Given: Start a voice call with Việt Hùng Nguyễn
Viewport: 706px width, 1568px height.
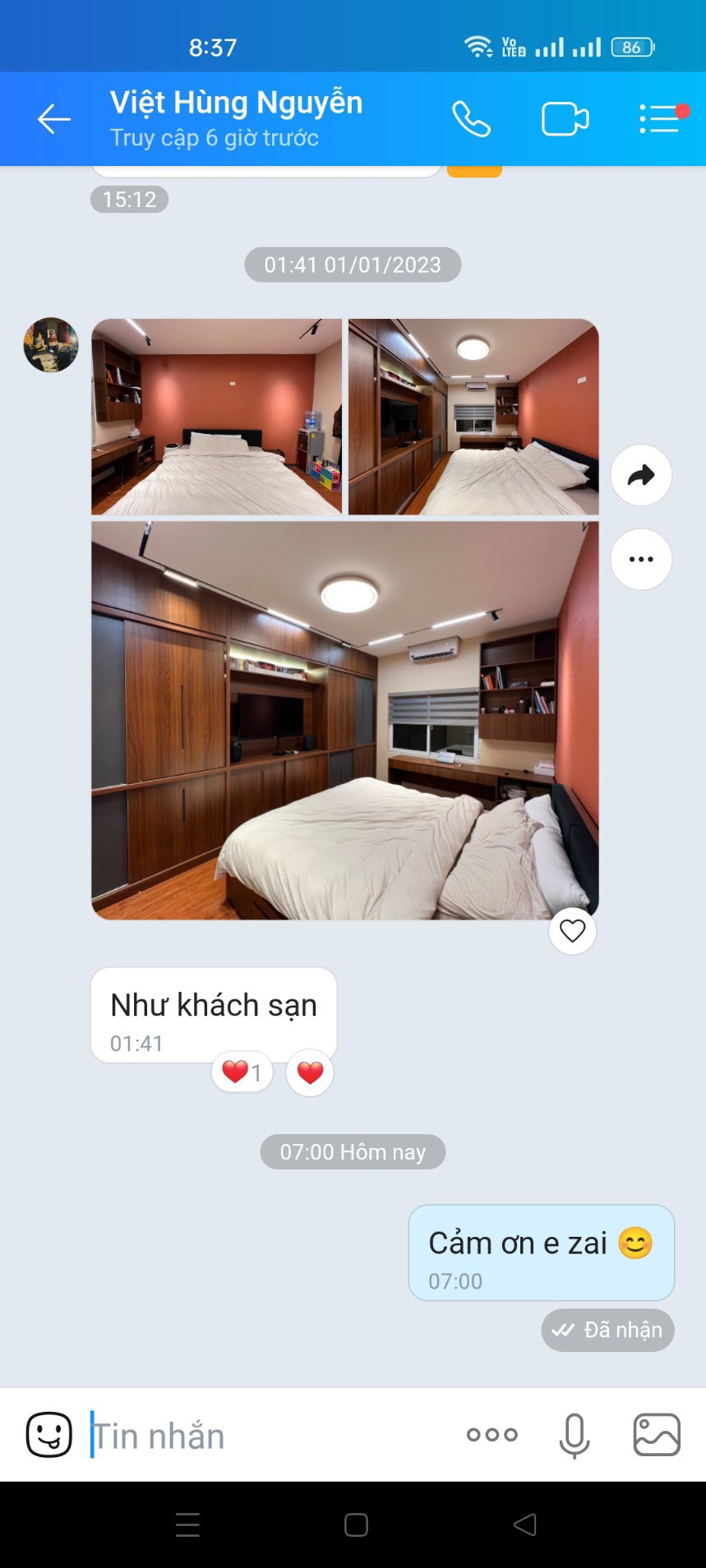Looking at the screenshot, I should point(471,119).
